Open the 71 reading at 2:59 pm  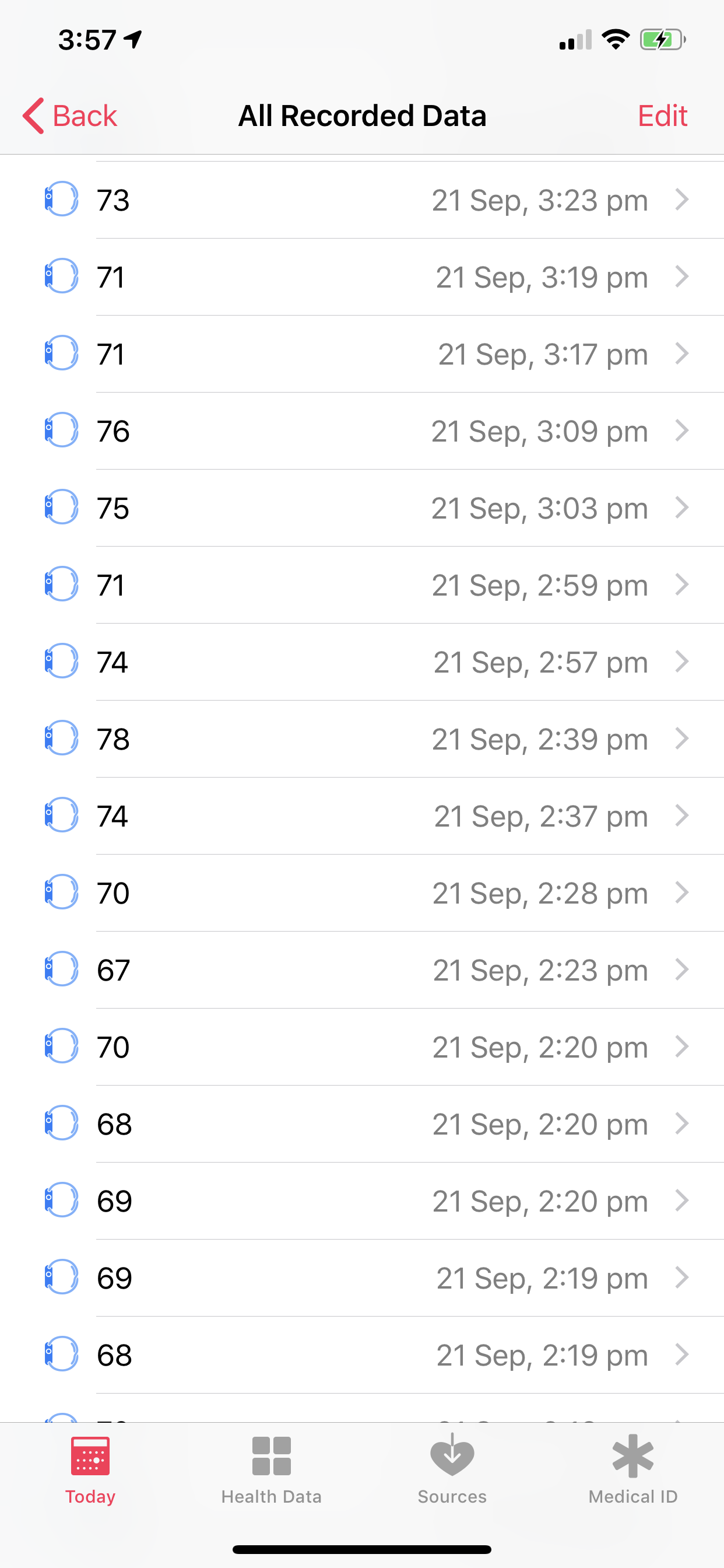[362, 585]
